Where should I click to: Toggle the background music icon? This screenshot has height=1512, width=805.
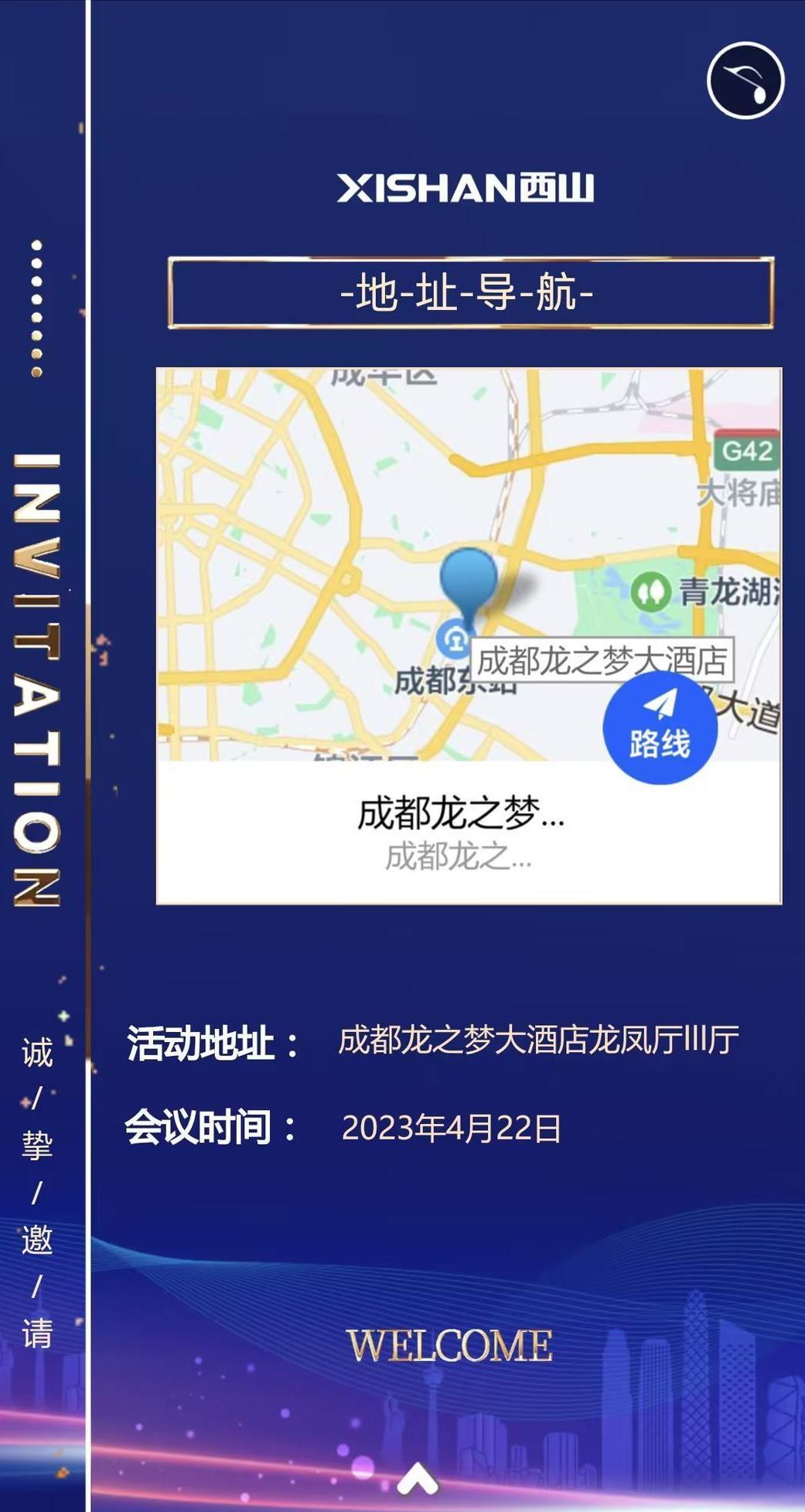(x=745, y=80)
